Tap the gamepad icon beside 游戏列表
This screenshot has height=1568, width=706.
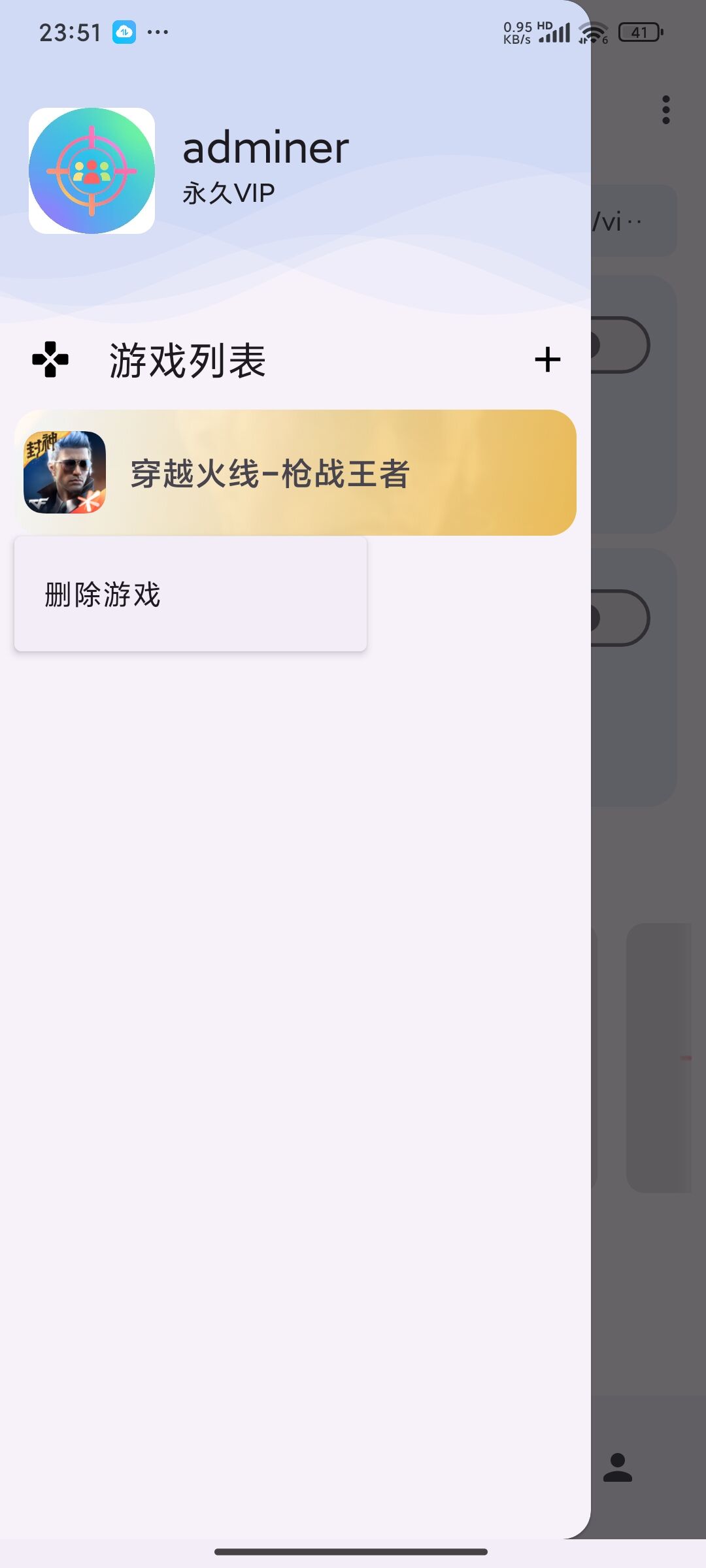(51, 360)
